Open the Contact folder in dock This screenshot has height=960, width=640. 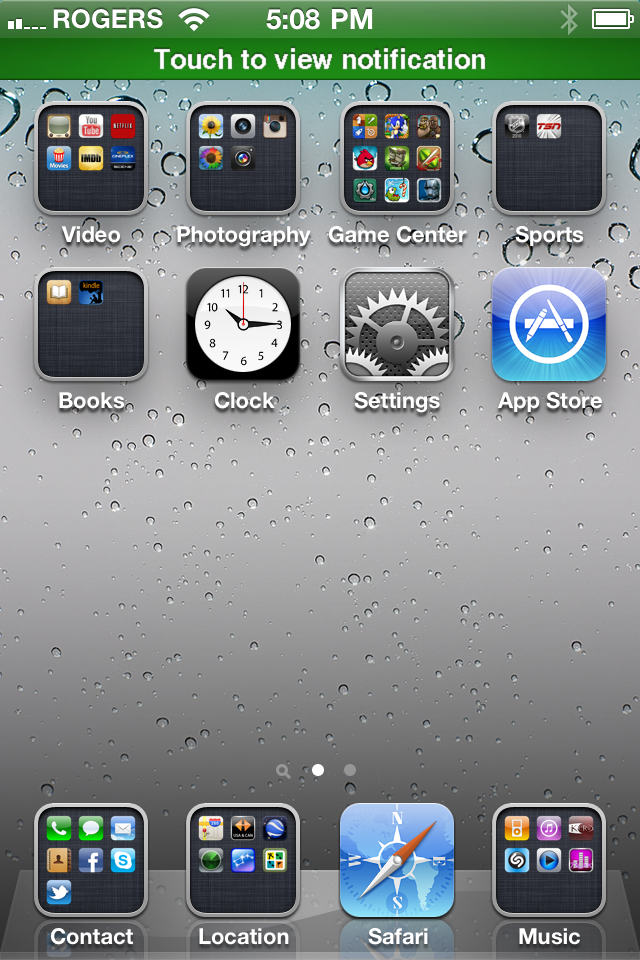pos(91,860)
